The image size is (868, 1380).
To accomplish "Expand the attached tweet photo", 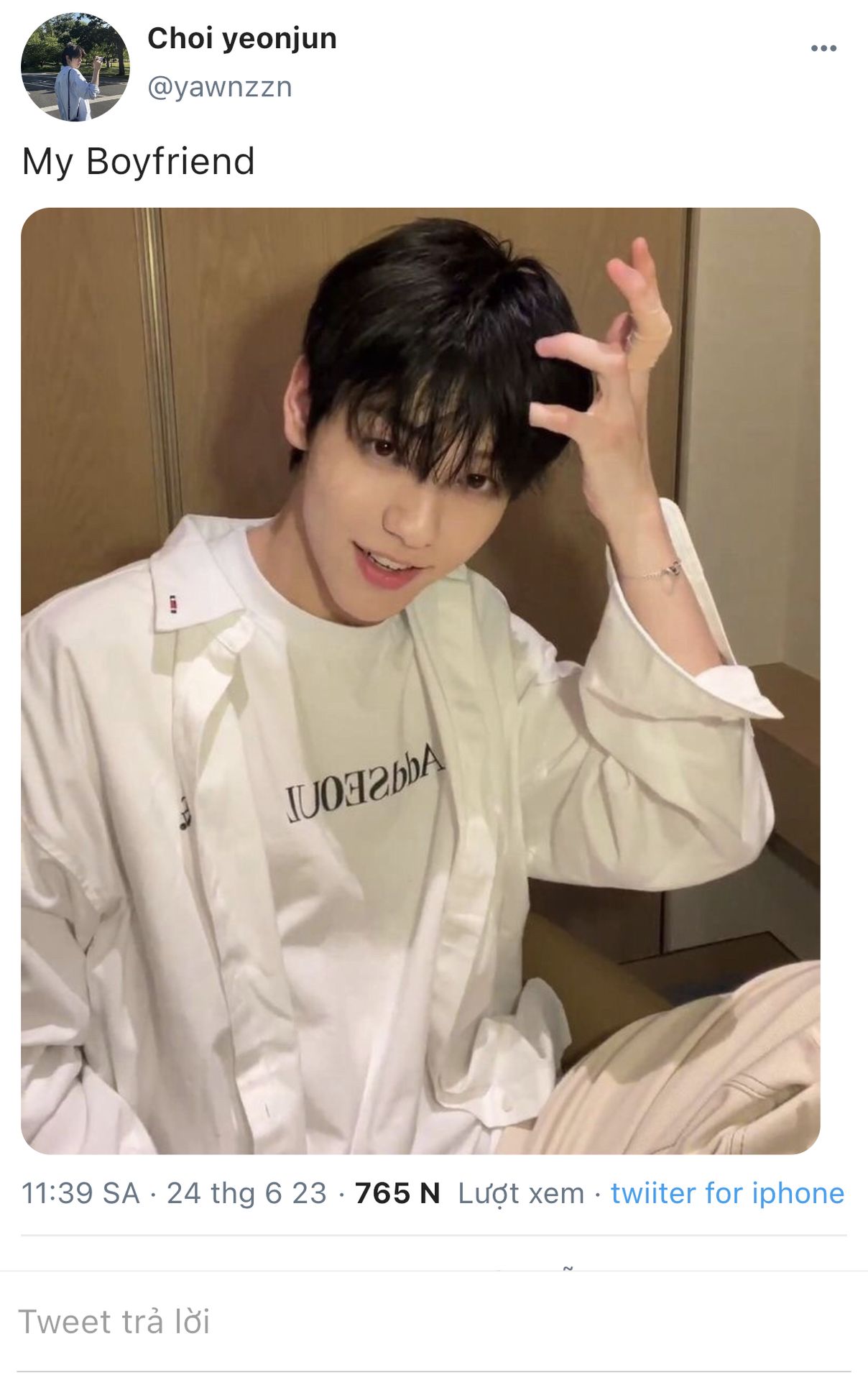I will pyautogui.click(x=420, y=681).
